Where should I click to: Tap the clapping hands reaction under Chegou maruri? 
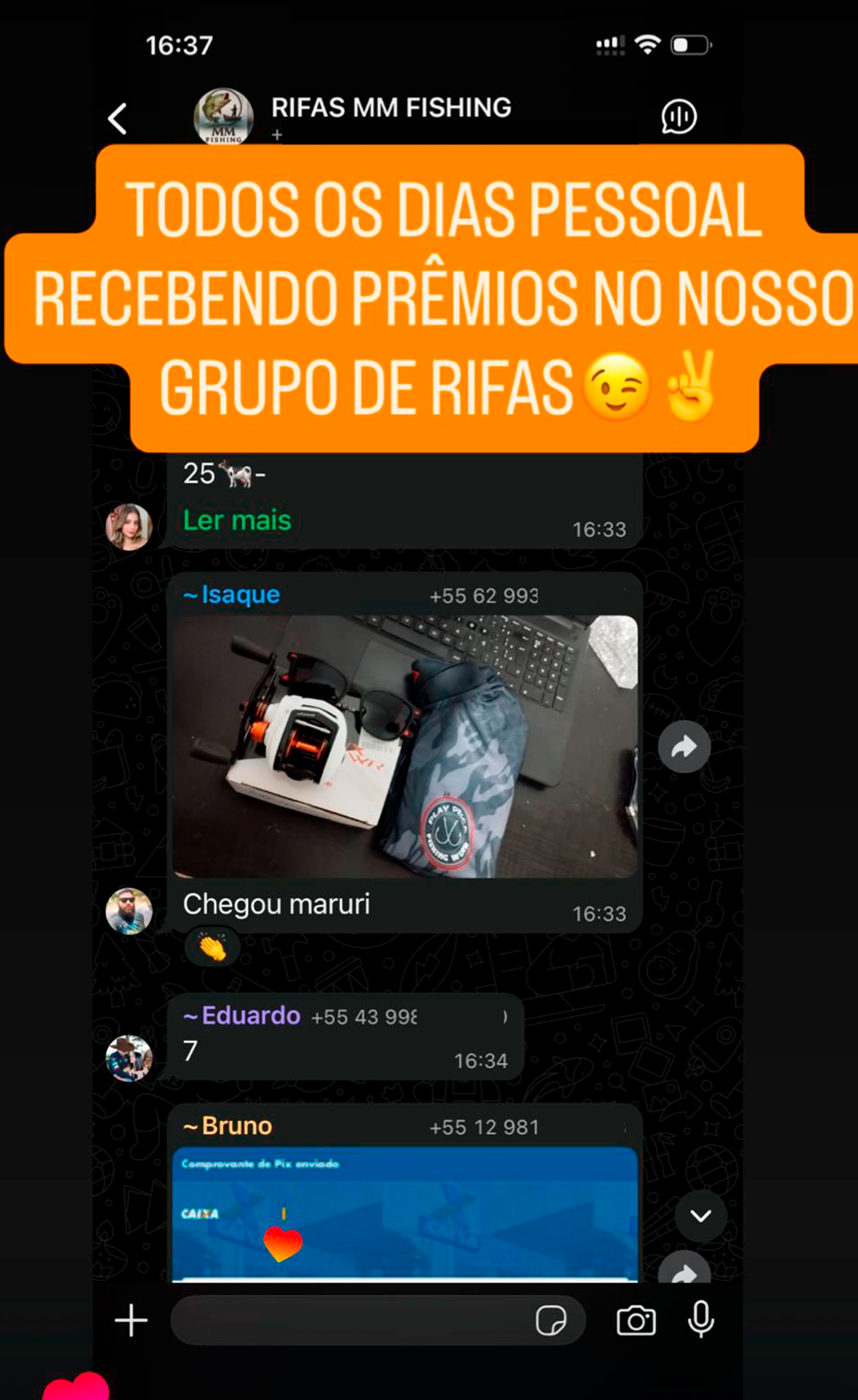pos(211,946)
